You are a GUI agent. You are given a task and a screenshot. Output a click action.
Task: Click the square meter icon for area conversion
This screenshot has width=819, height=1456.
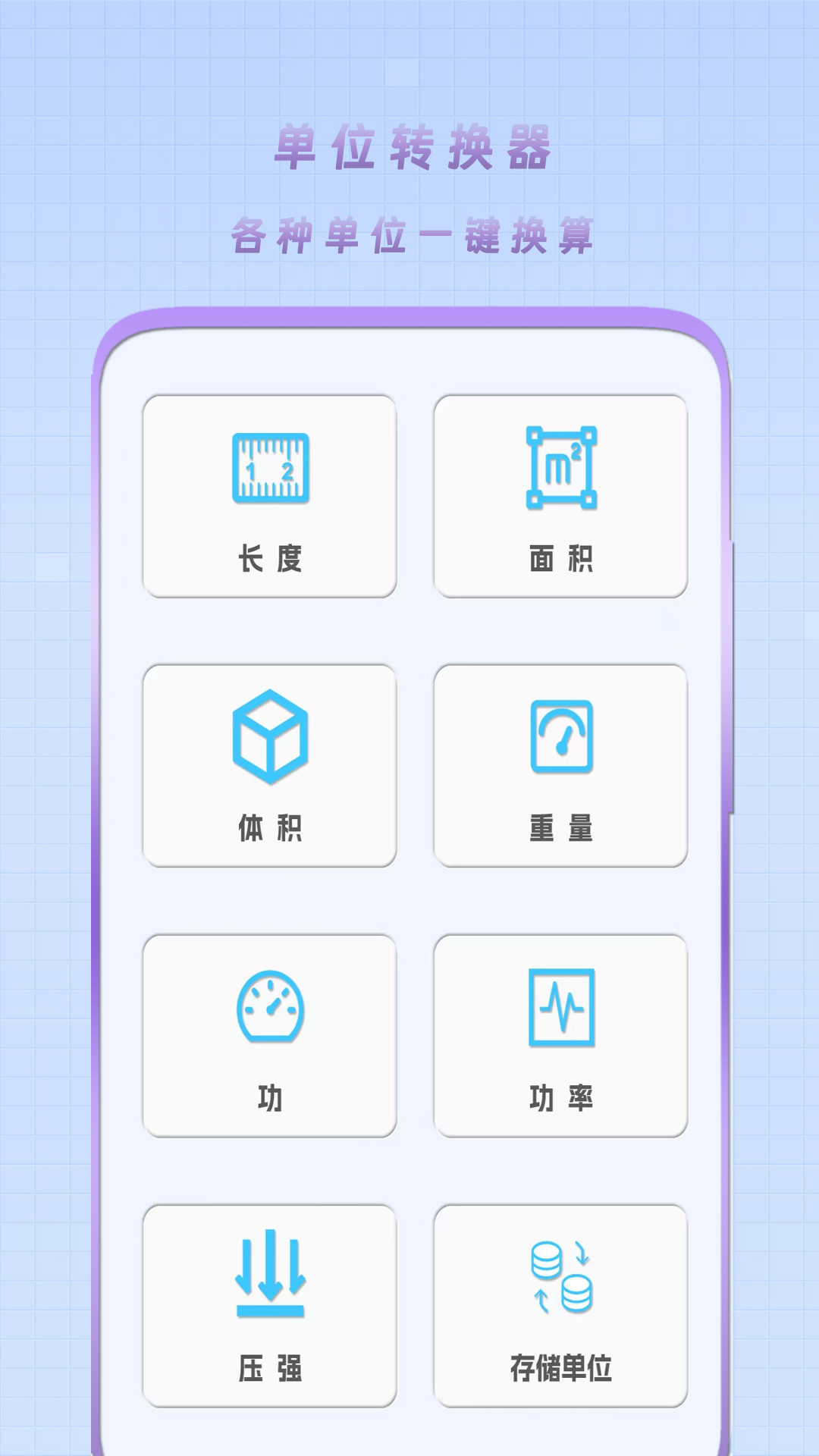click(560, 466)
